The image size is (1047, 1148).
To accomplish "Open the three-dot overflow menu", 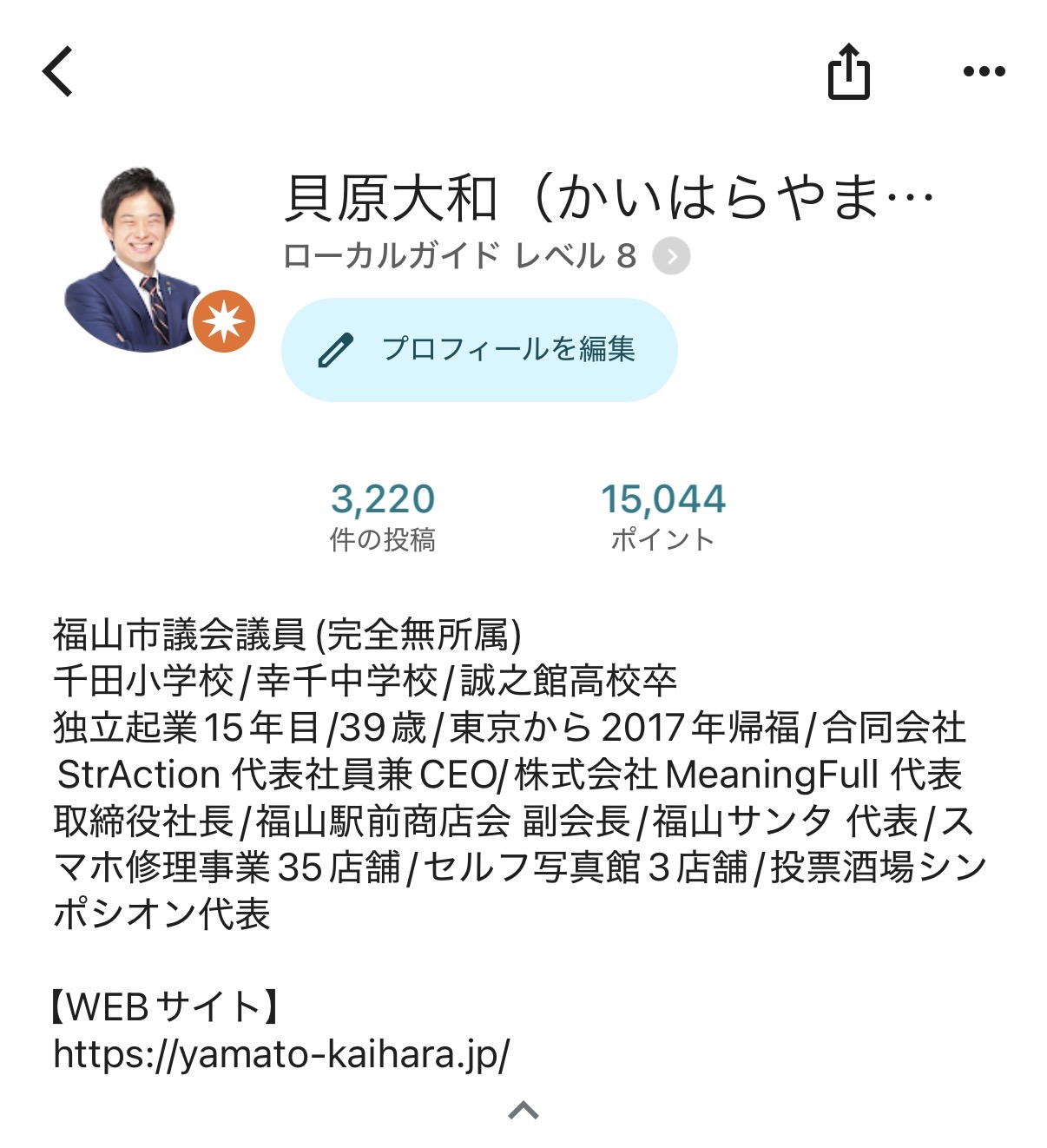I will 984,72.
